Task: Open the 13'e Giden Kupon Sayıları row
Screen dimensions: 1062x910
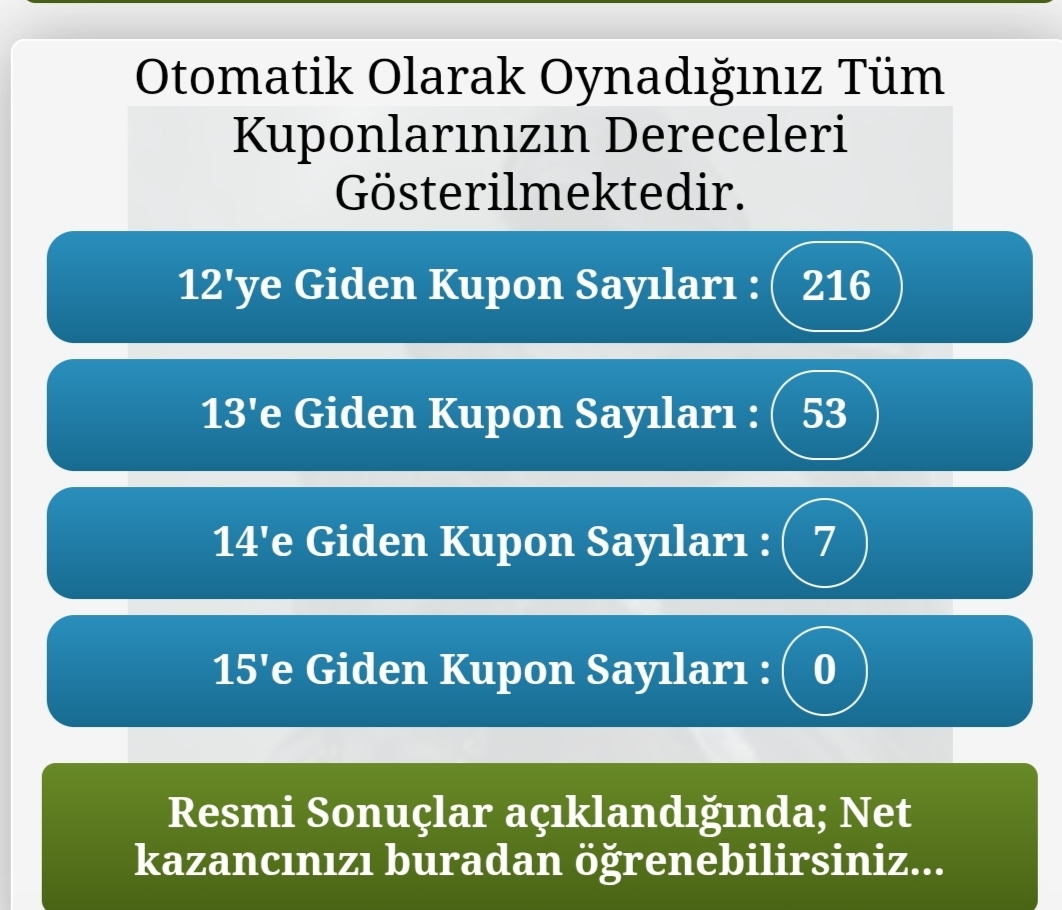Action: (x=539, y=414)
